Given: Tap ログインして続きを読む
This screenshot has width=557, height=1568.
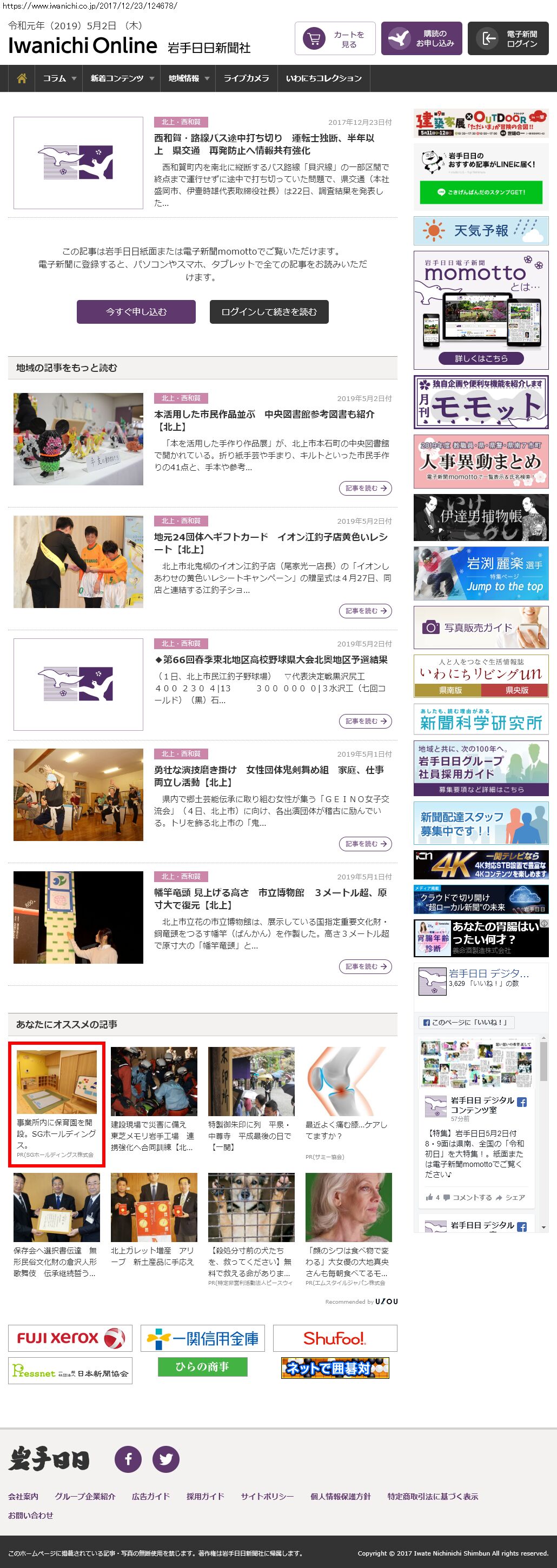Looking at the screenshot, I should point(269,312).
